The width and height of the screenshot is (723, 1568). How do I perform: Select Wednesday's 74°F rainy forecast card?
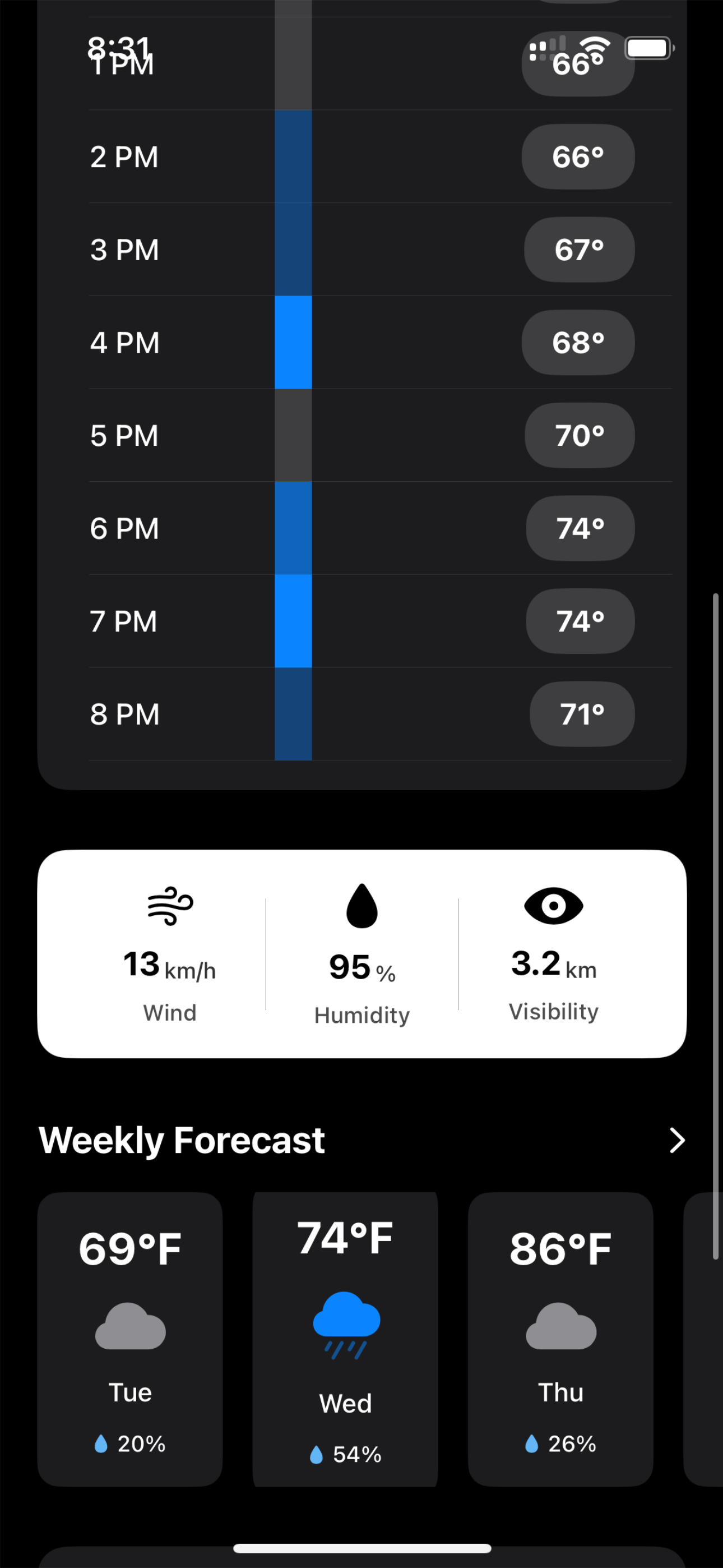click(x=345, y=1339)
